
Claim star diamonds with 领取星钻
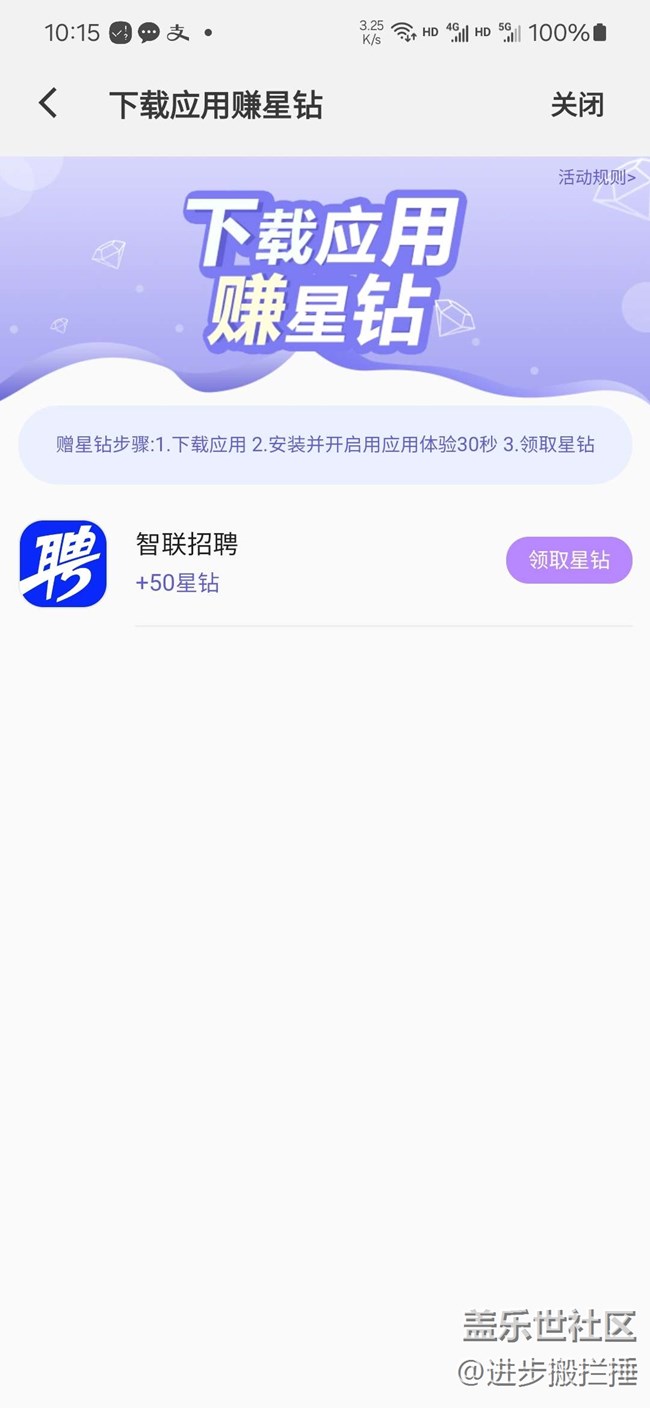568,560
